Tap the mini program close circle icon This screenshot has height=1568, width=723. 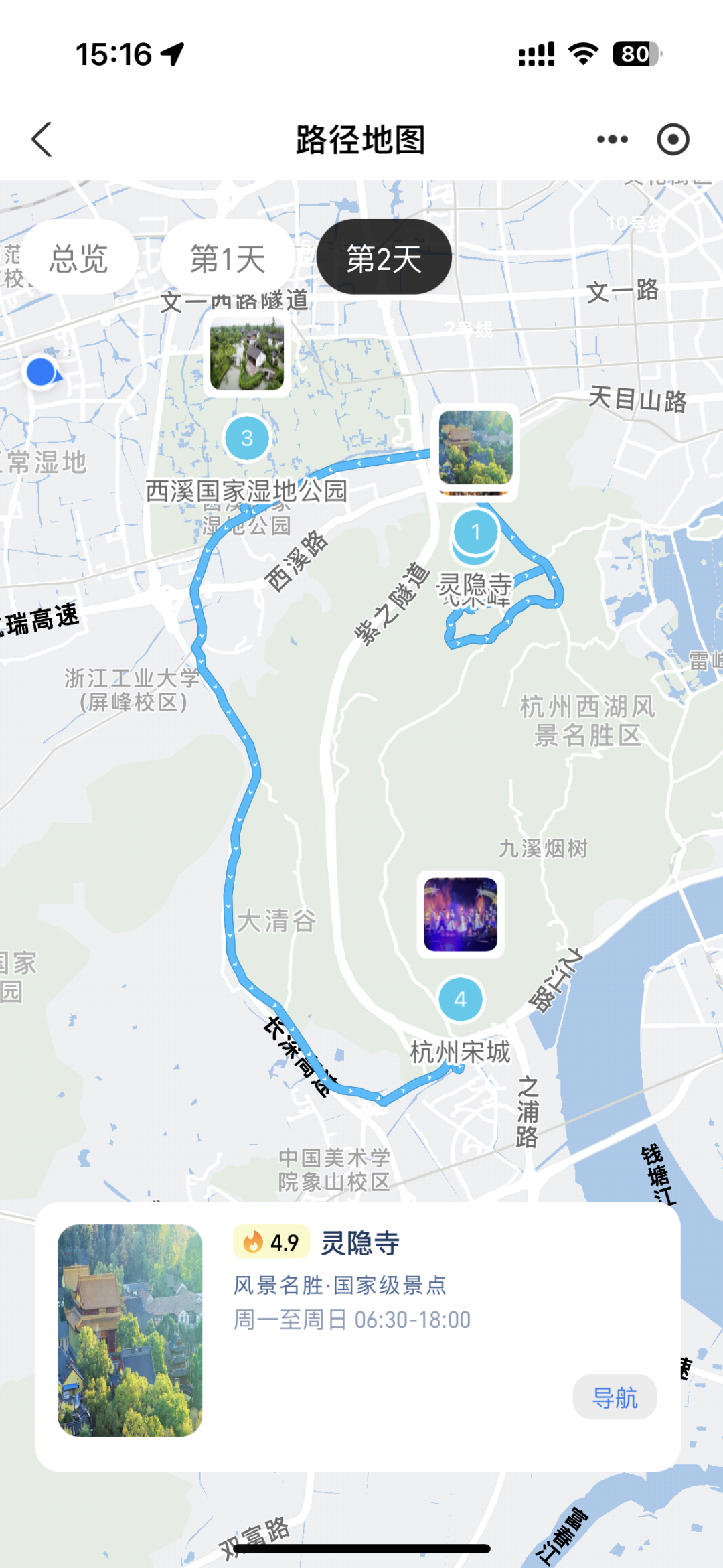pyautogui.click(x=673, y=139)
